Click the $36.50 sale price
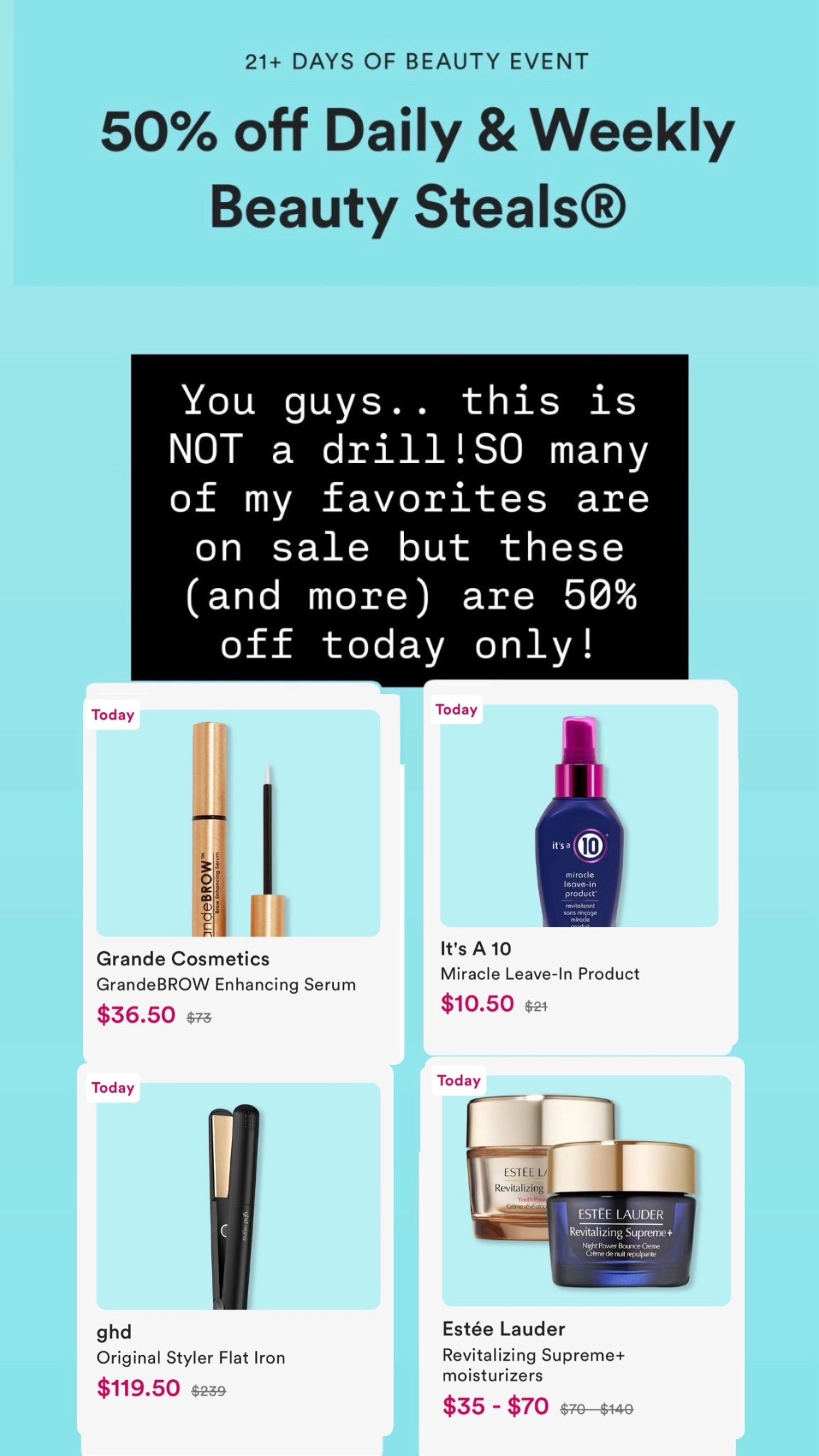 [136, 1014]
